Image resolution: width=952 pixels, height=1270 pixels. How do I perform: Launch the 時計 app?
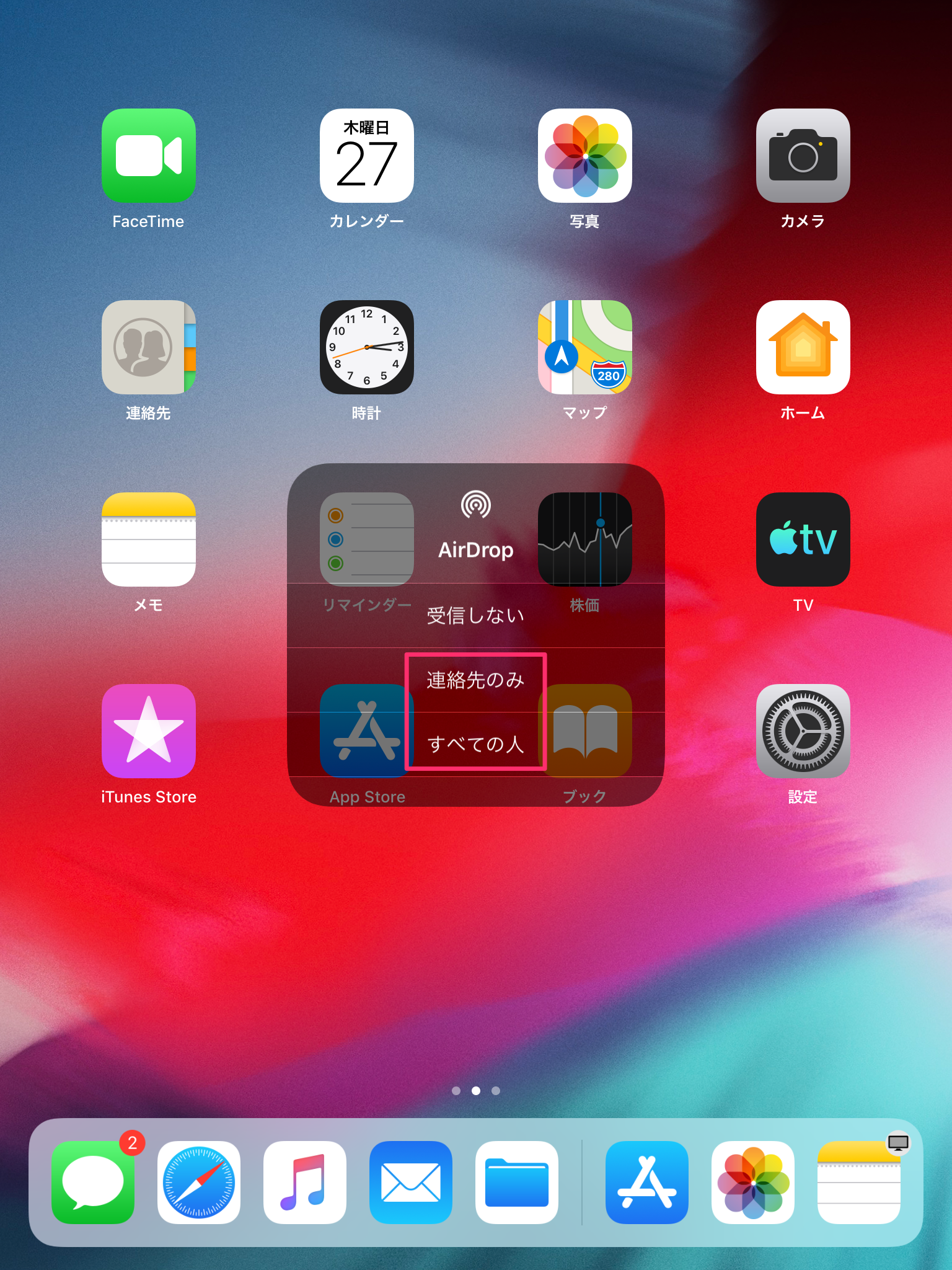tap(367, 347)
